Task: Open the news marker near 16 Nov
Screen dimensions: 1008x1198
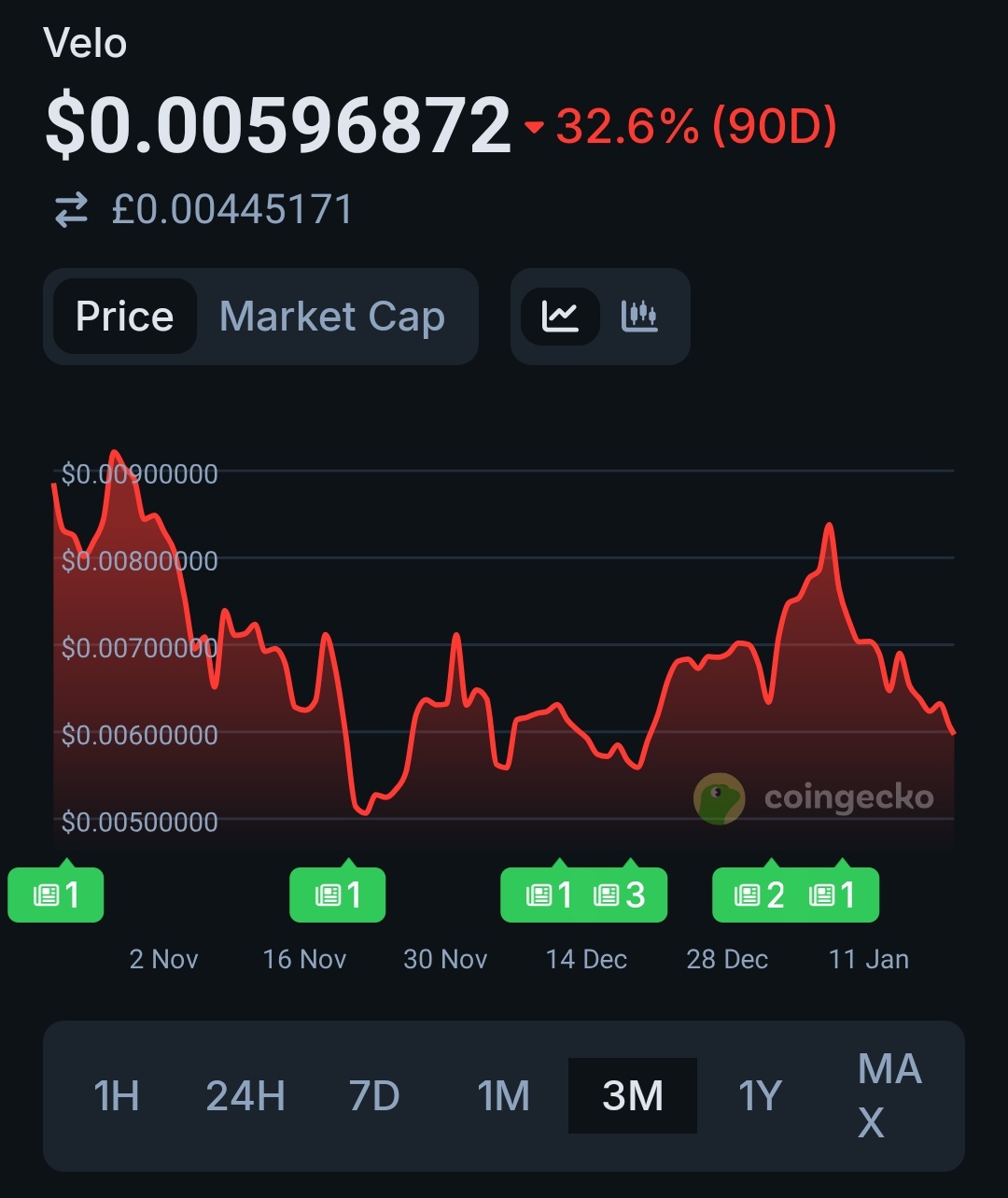Action: click(338, 895)
